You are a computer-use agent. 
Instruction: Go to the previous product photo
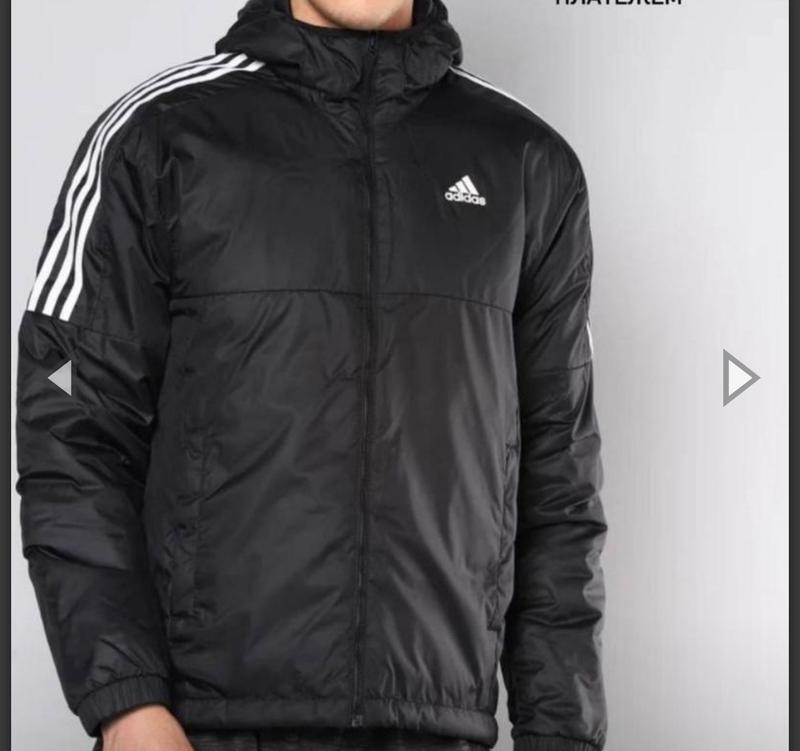(61, 378)
